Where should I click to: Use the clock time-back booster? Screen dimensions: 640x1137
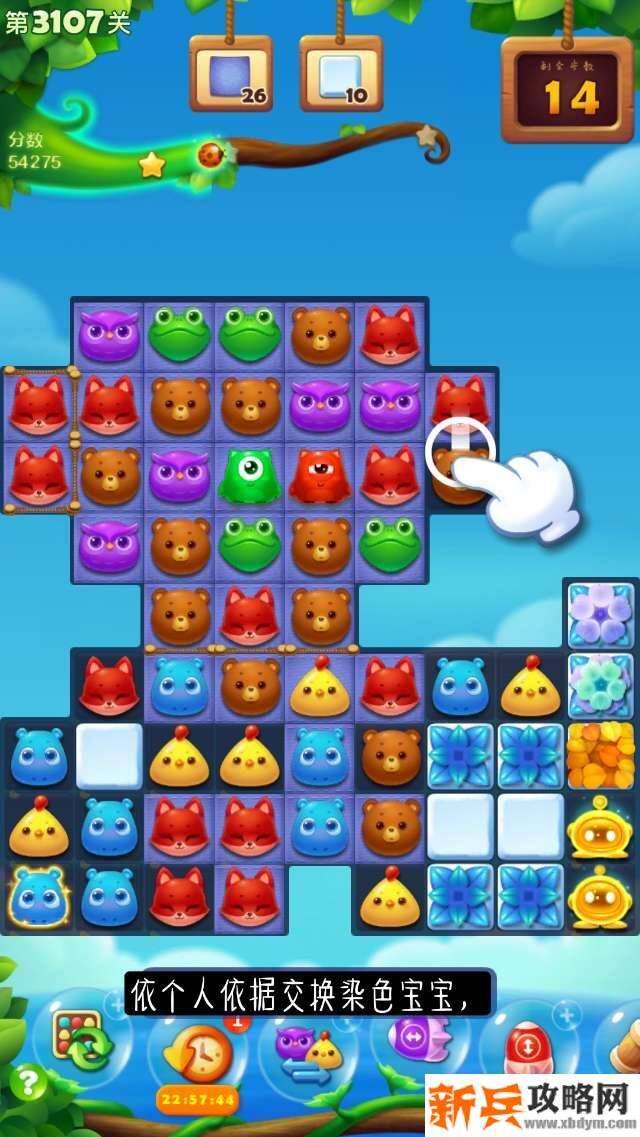[197, 1052]
